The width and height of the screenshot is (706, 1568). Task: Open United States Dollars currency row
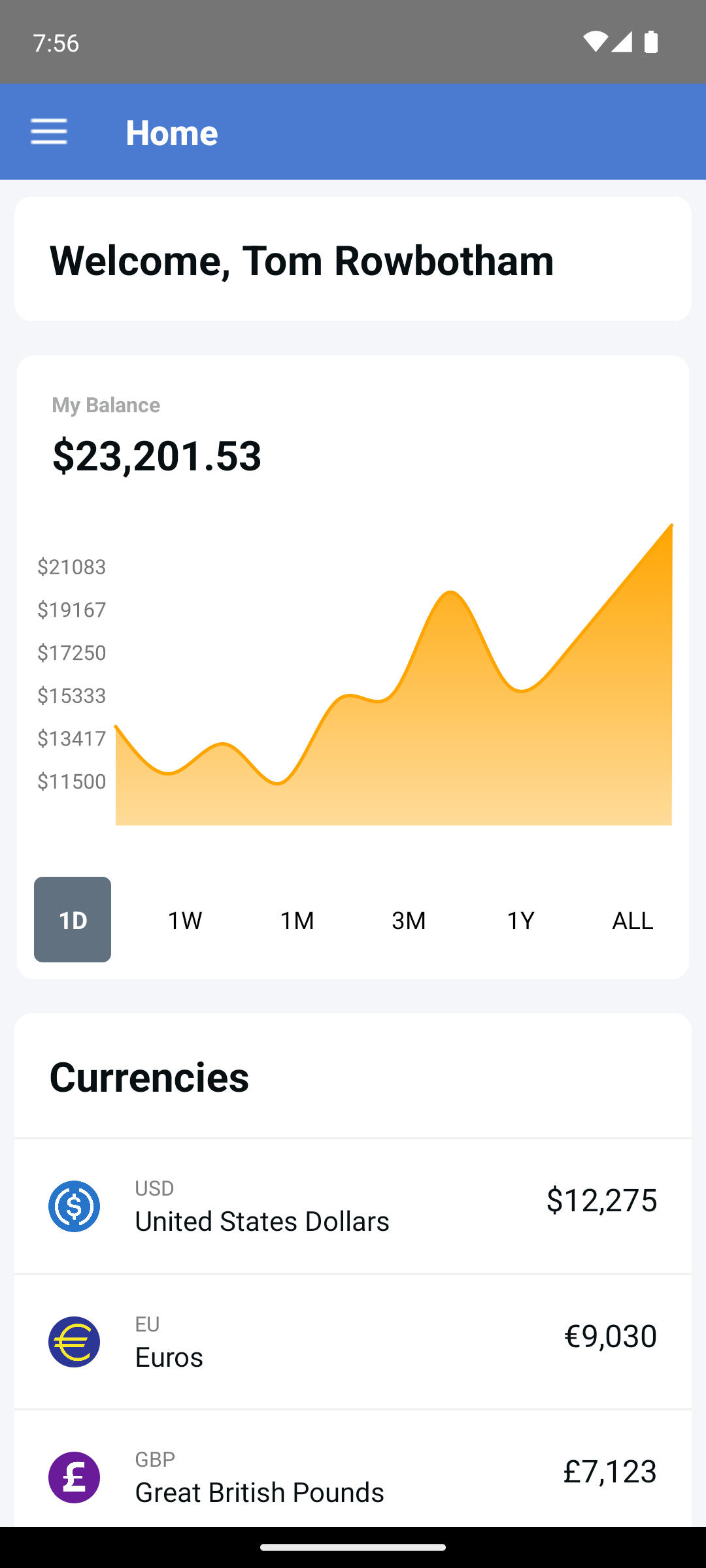(353, 1206)
